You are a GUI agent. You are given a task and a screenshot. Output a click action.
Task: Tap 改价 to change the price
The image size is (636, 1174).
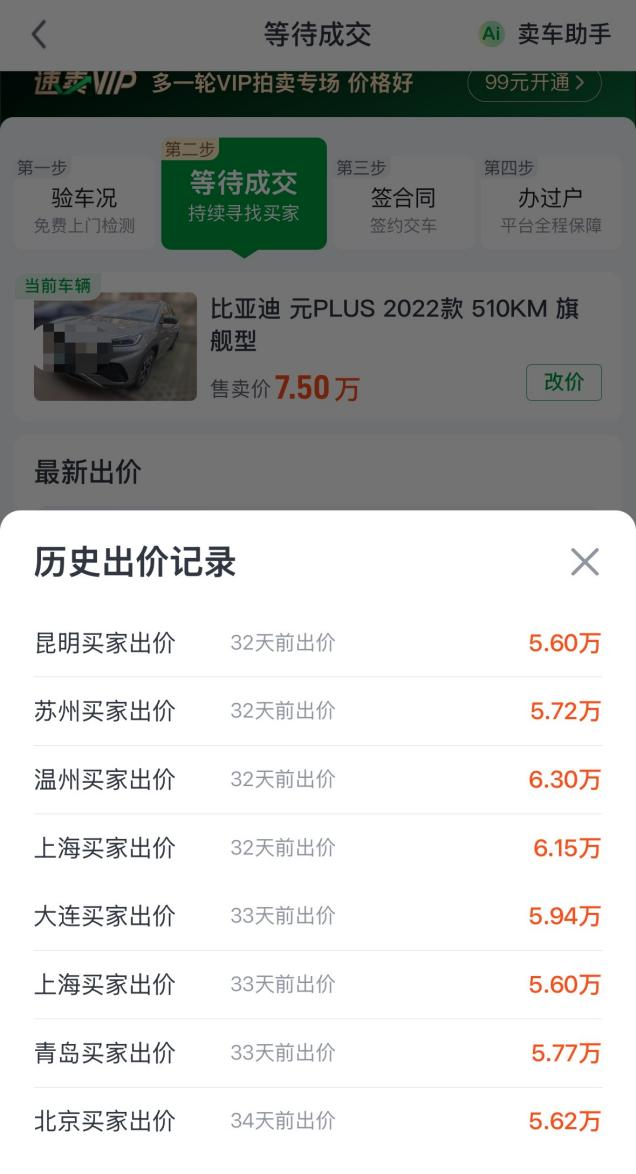563,382
